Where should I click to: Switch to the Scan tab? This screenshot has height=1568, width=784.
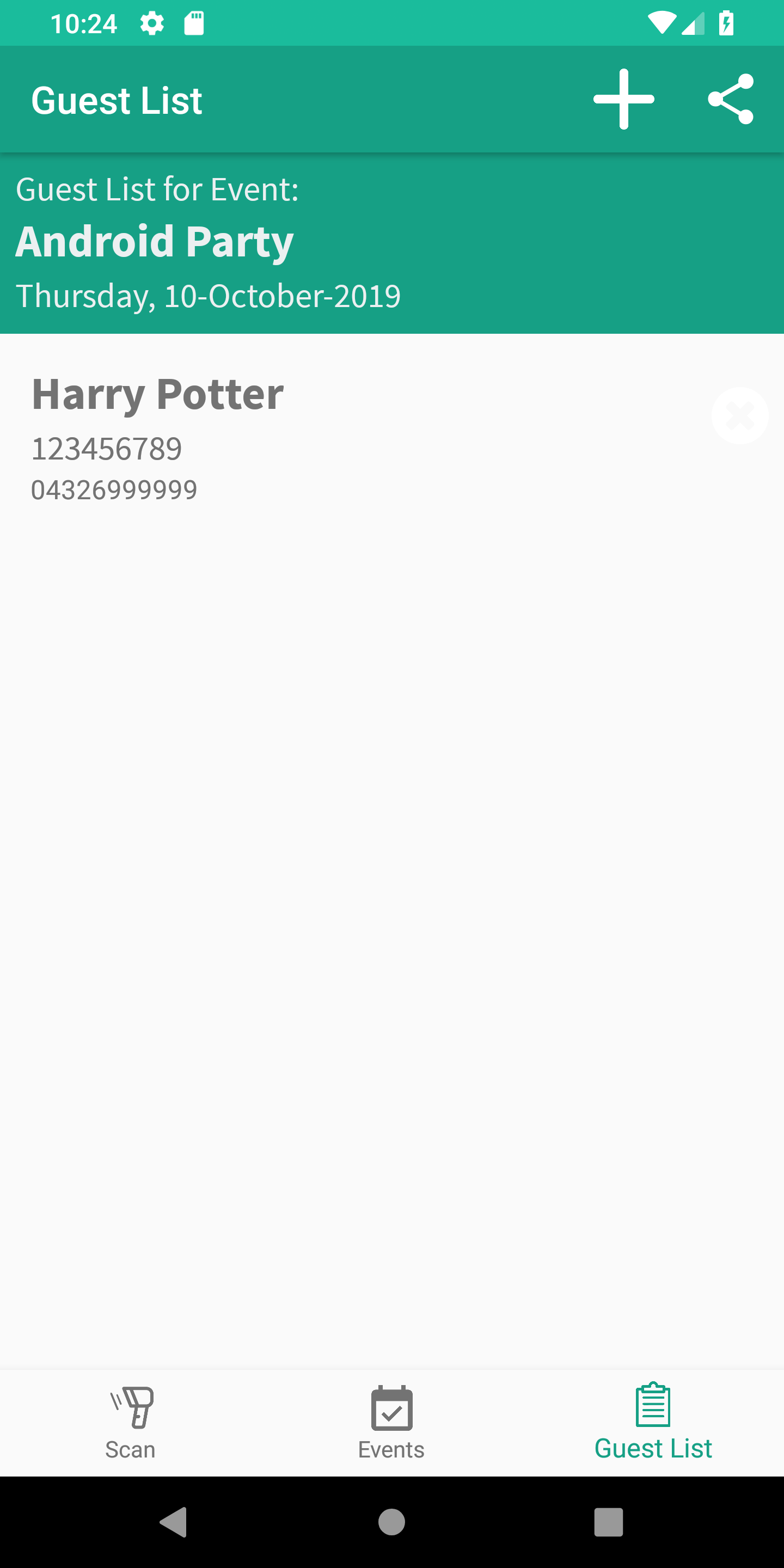point(130,1423)
